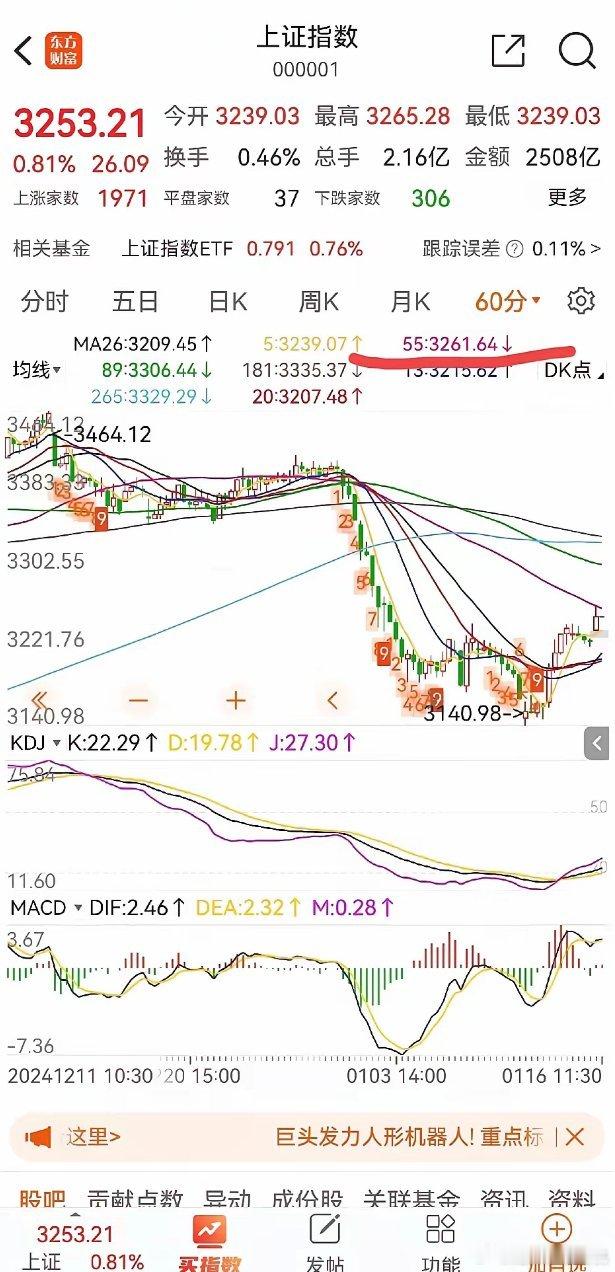
Task: Go back using the top-left arrow
Action: 24,50
